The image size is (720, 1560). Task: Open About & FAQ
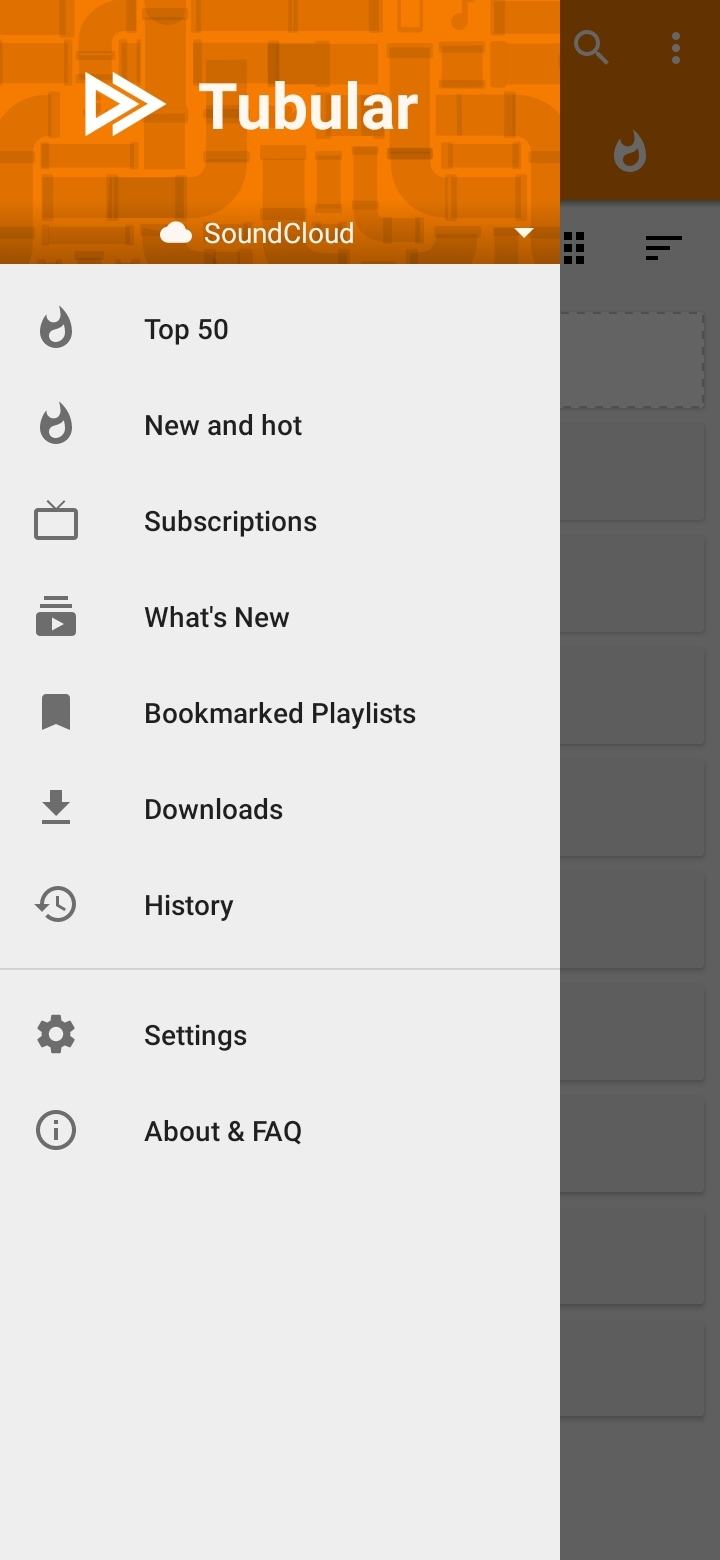222,1132
